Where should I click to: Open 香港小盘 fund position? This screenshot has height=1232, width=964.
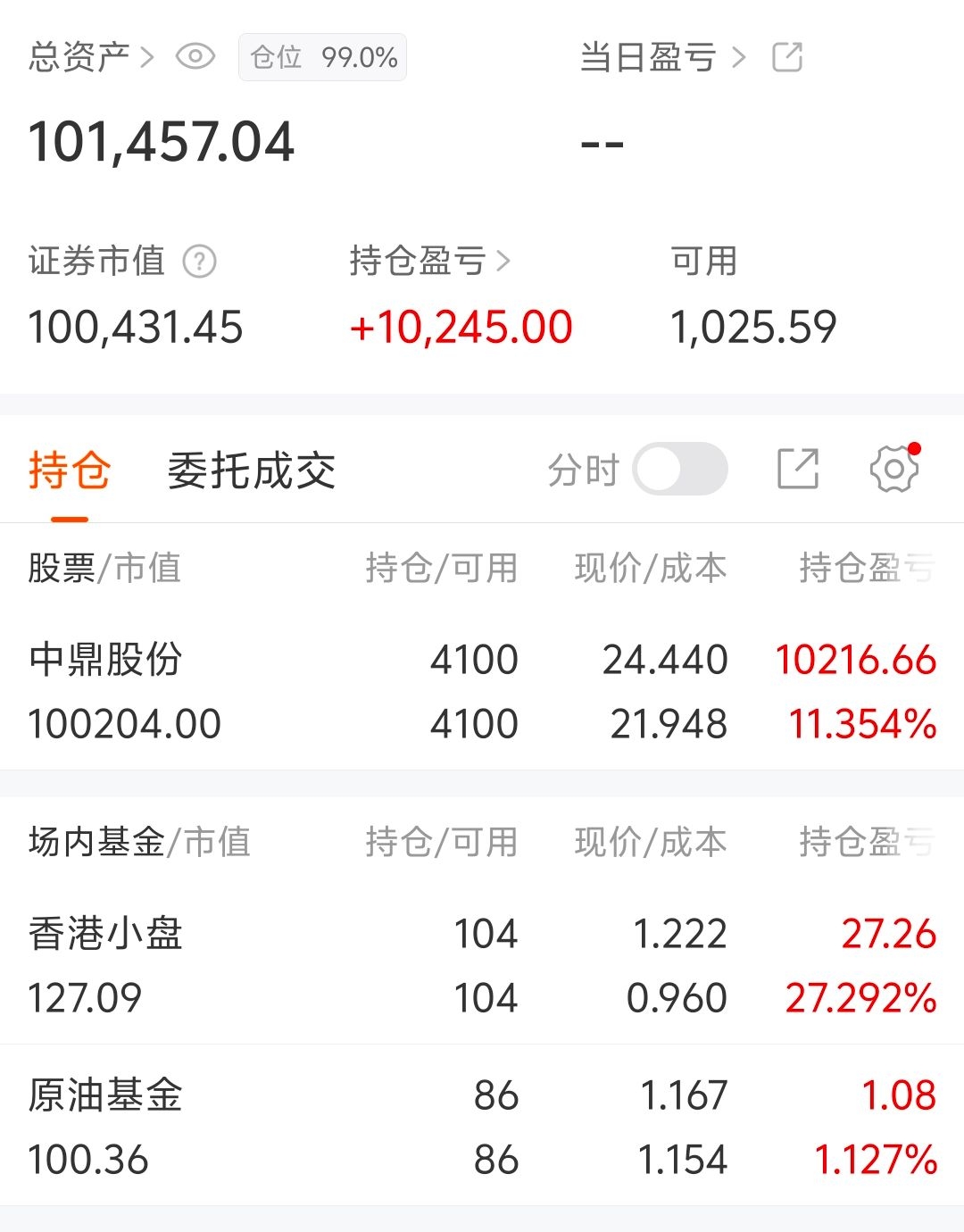[x=482, y=965]
